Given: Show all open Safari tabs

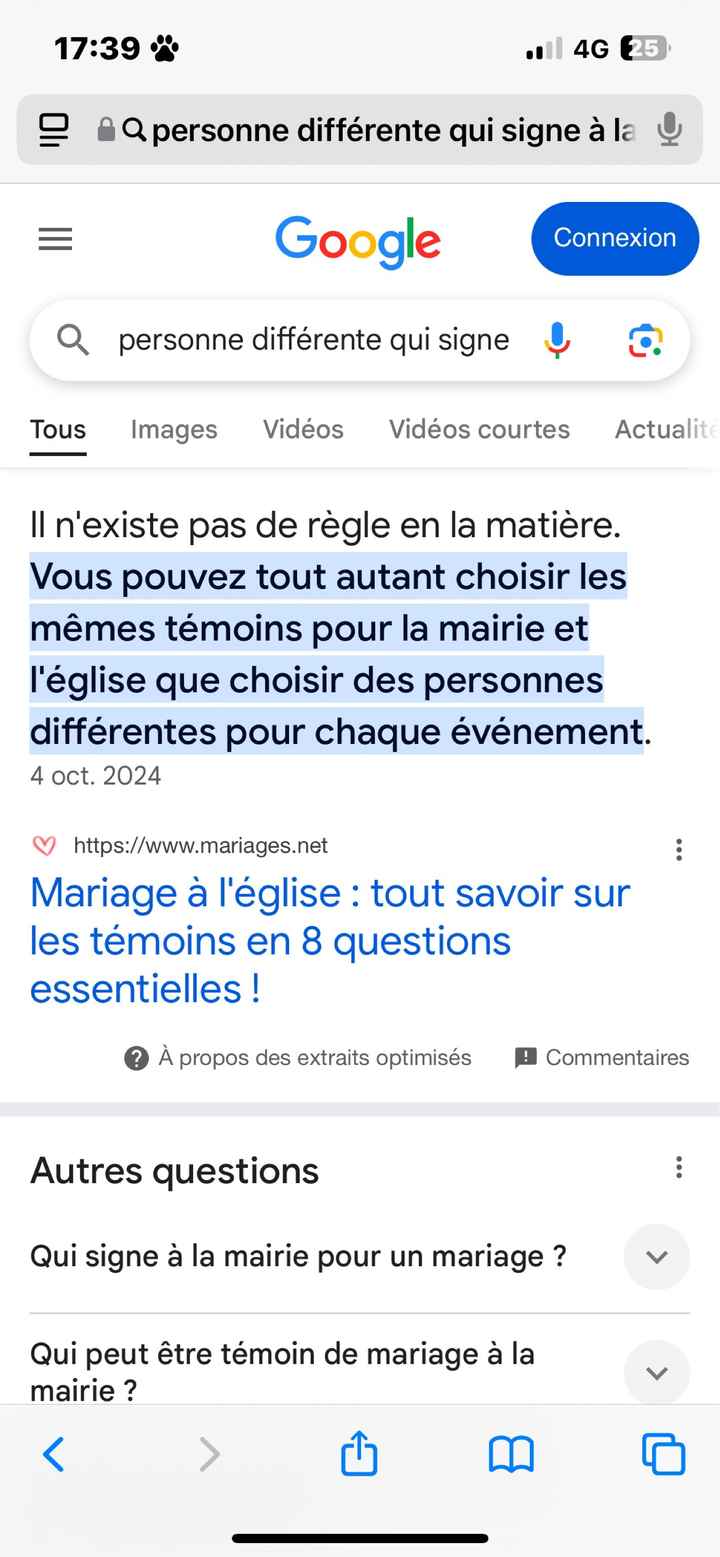Looking at the screenshot, I should [x=663, y=1454].
